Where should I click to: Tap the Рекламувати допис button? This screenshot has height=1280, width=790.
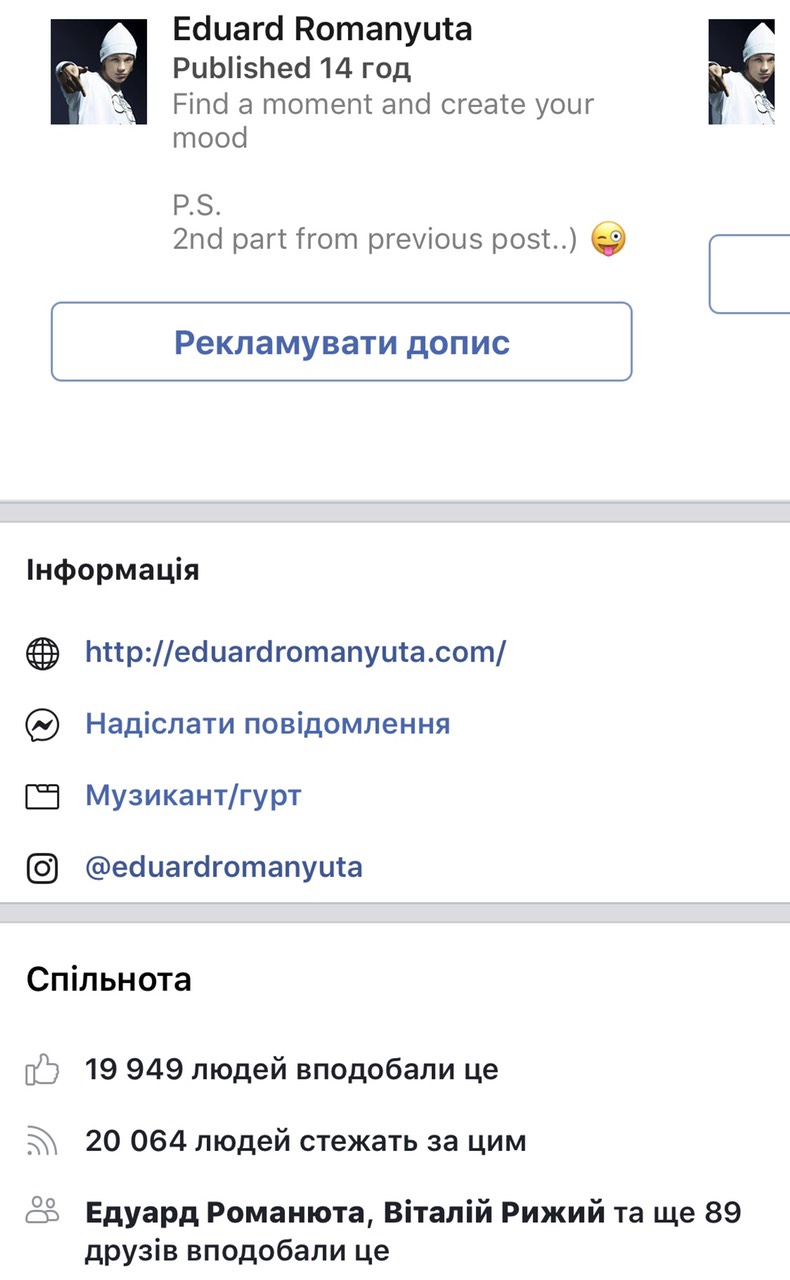click(x=341, y=342)
